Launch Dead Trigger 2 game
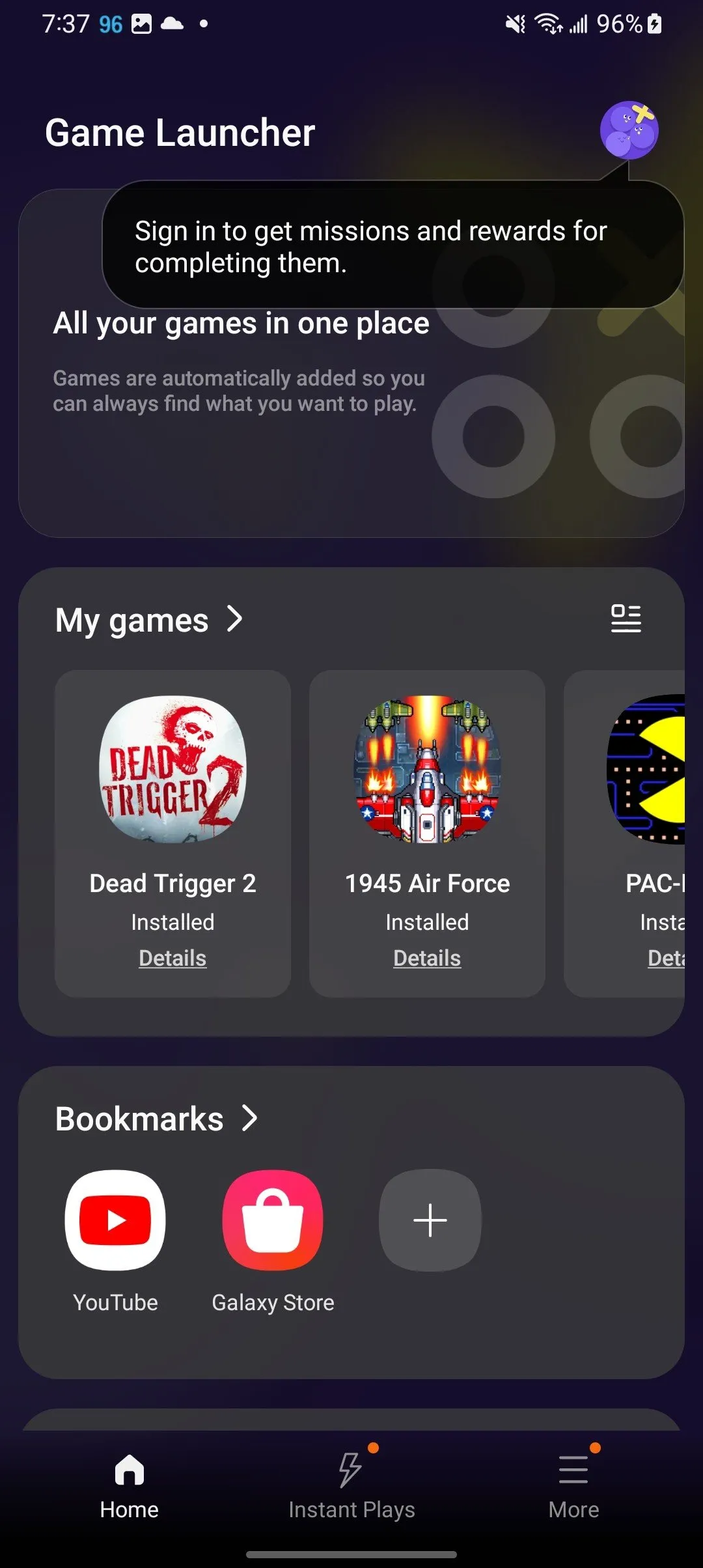This screenshot has width=703, height=1568. click(172, 770)
